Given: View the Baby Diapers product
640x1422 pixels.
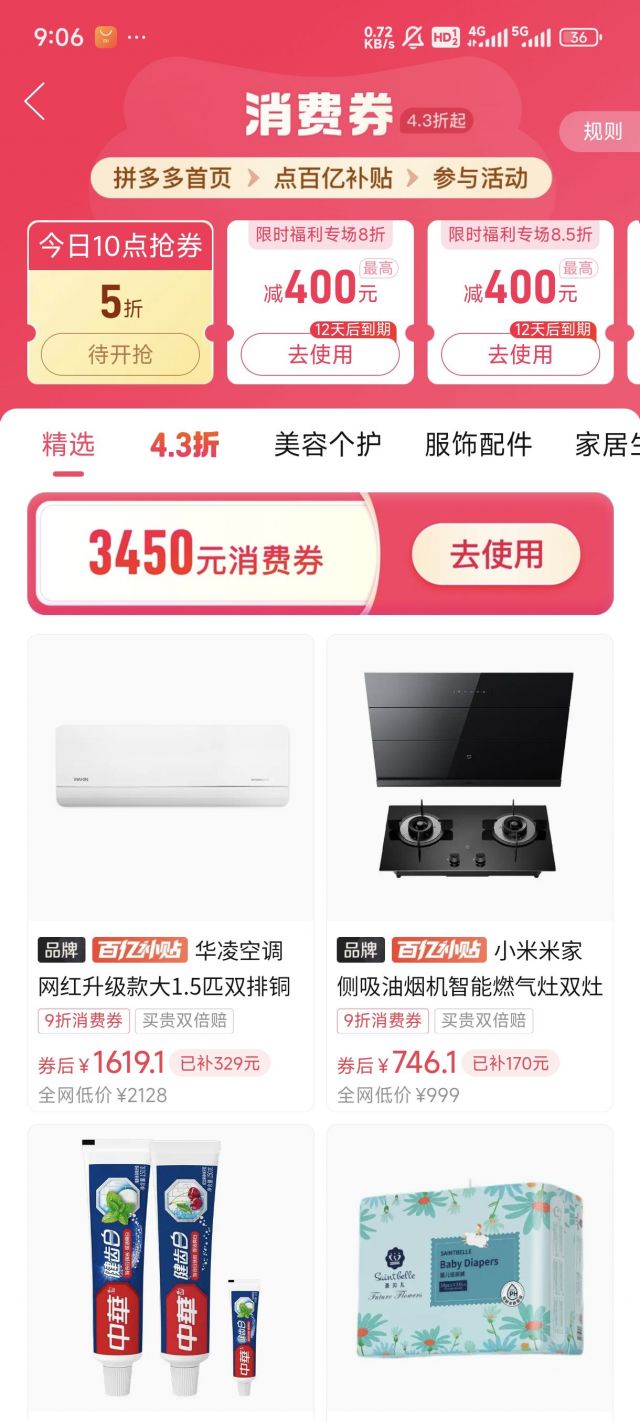Looking at the screenshot, I should pos(469,1270).
